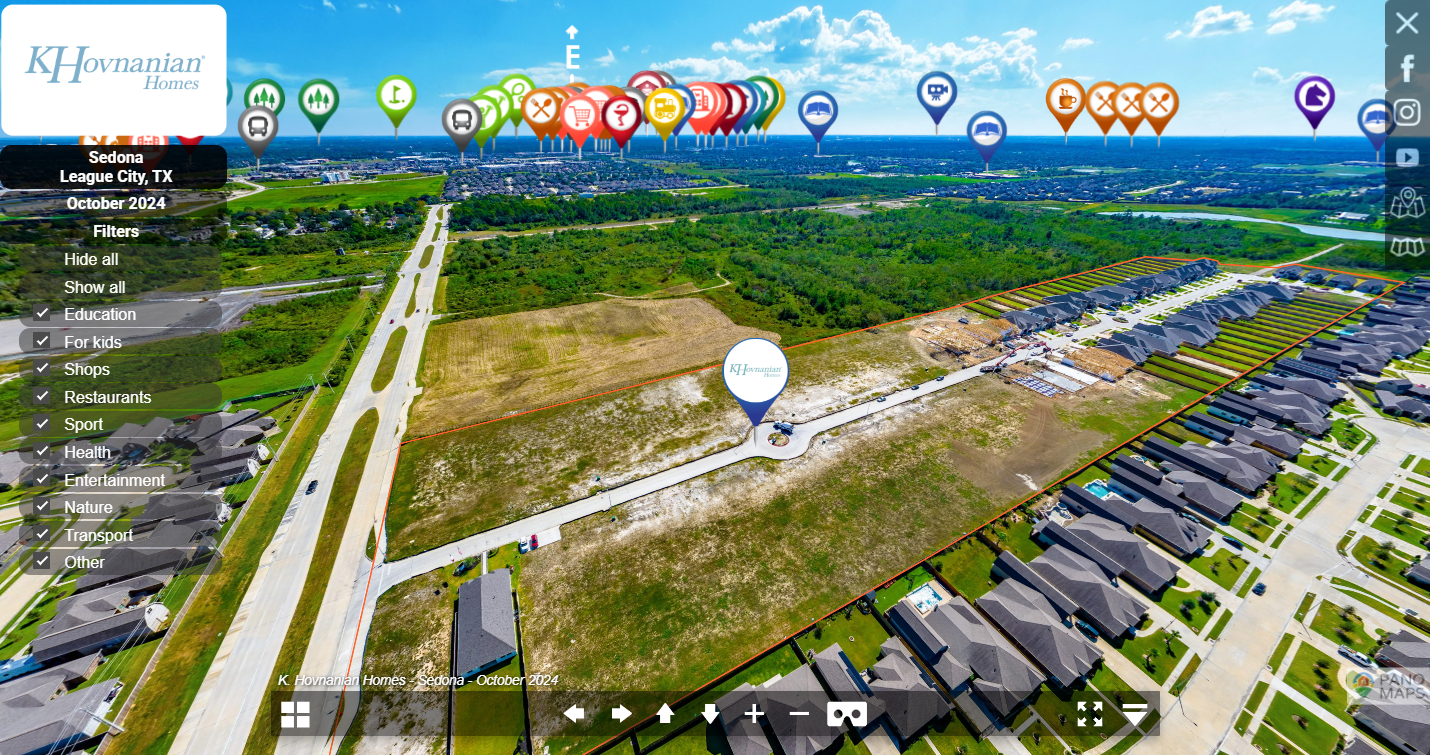Rotate the view right
The height and width of the screenshot is (755, 1430).
tap(621, 714)
